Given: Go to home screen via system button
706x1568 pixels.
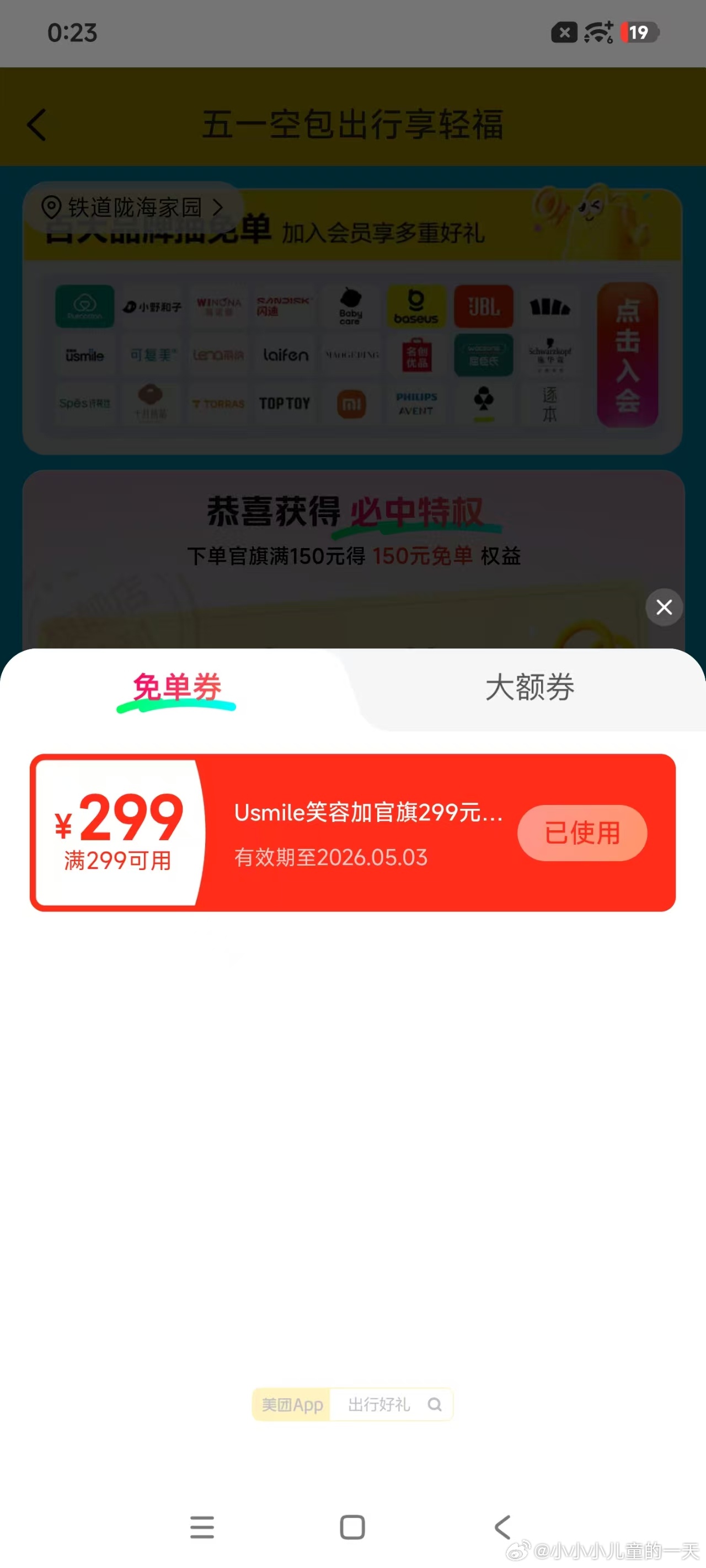Looking at the screenshot, I should click(x=352, y=1527).
